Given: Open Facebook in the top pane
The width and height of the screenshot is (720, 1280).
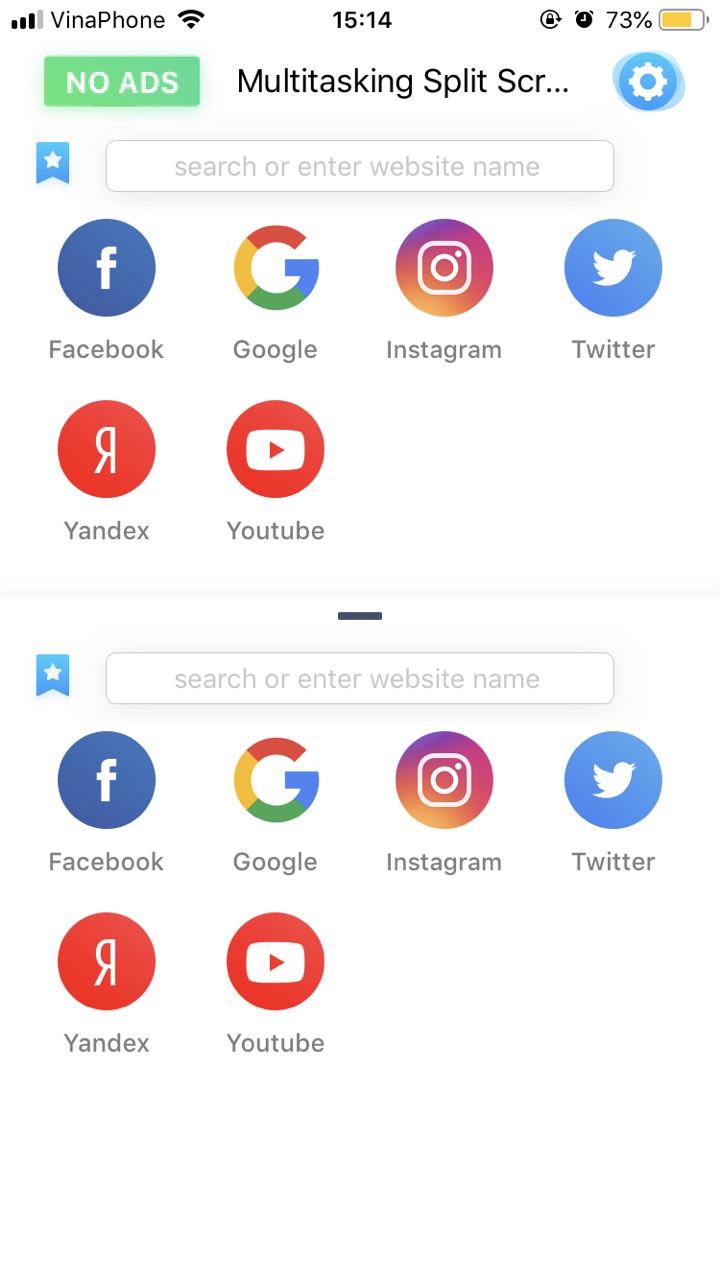Looking at the screenshot, I should (x=106, y=268).
